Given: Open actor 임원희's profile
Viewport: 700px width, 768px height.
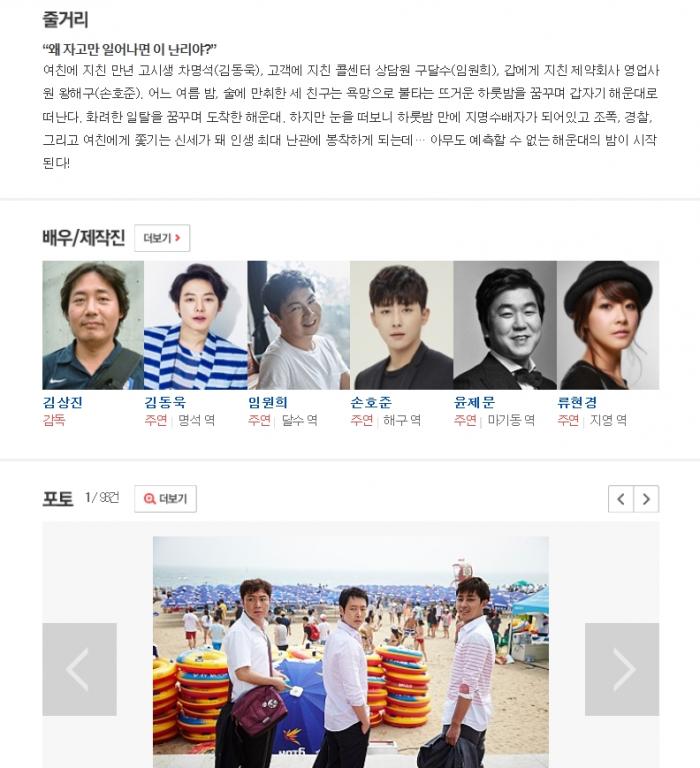Looking at the screenshot, I should (x=298, y=325).
